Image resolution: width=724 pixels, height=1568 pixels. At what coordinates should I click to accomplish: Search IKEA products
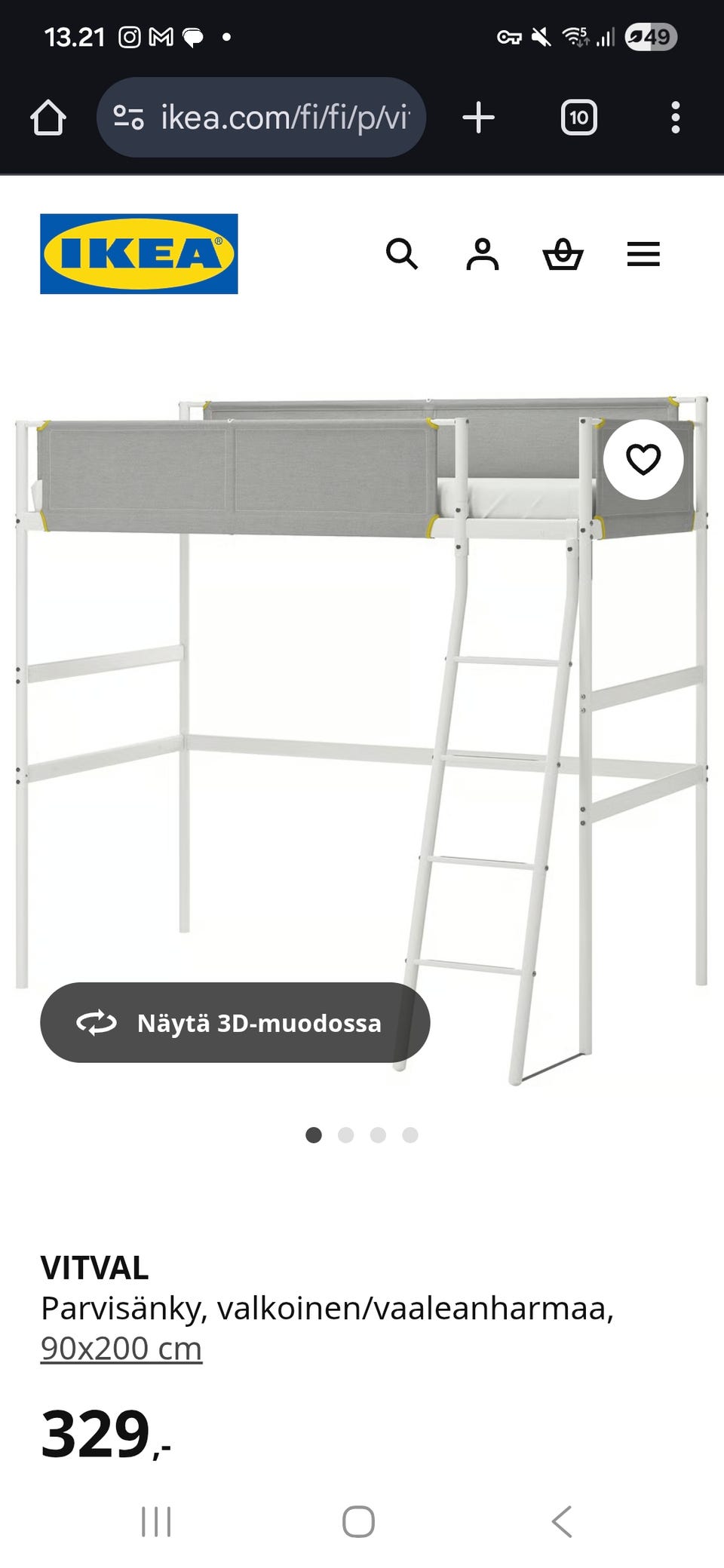401,254
